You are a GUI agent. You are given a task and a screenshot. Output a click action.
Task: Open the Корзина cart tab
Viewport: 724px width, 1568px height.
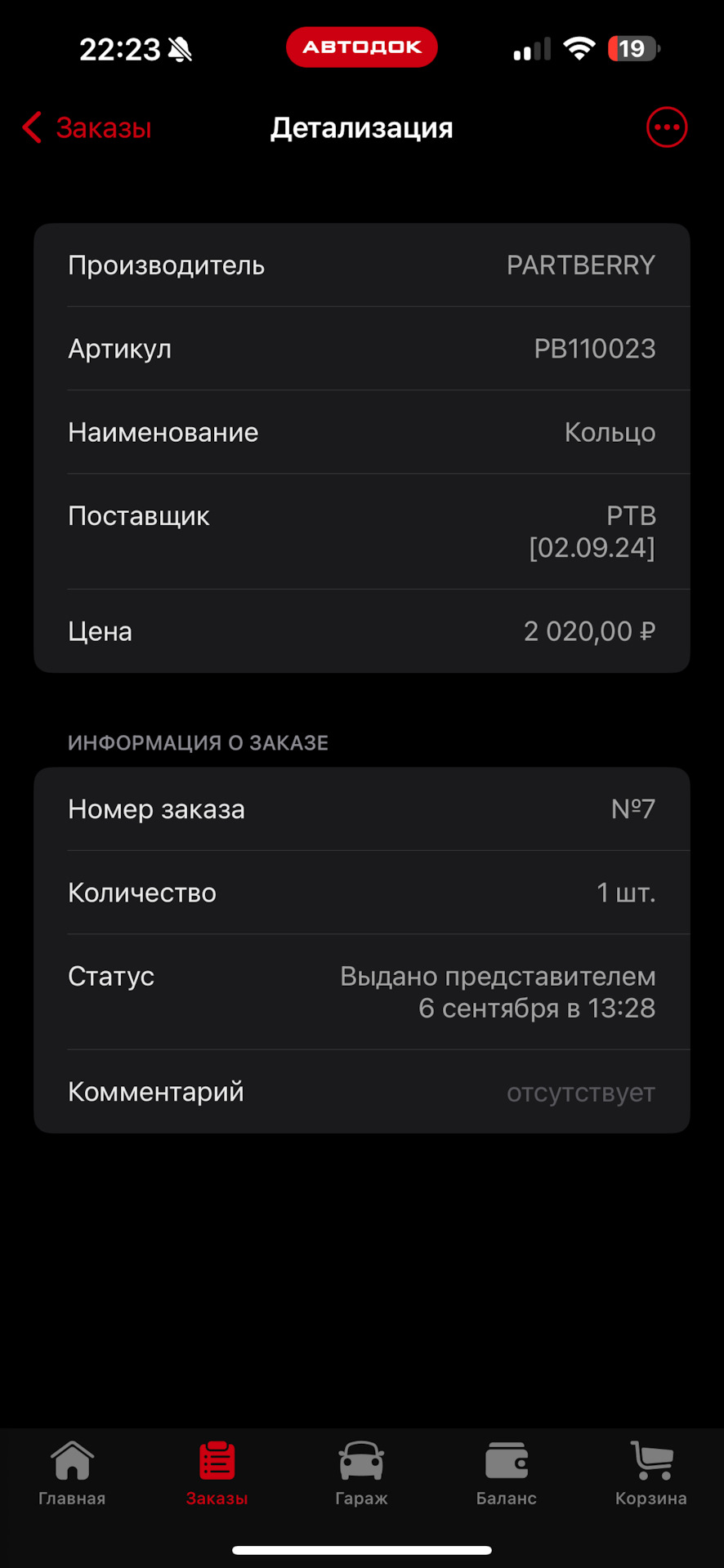pos(651,1474)
